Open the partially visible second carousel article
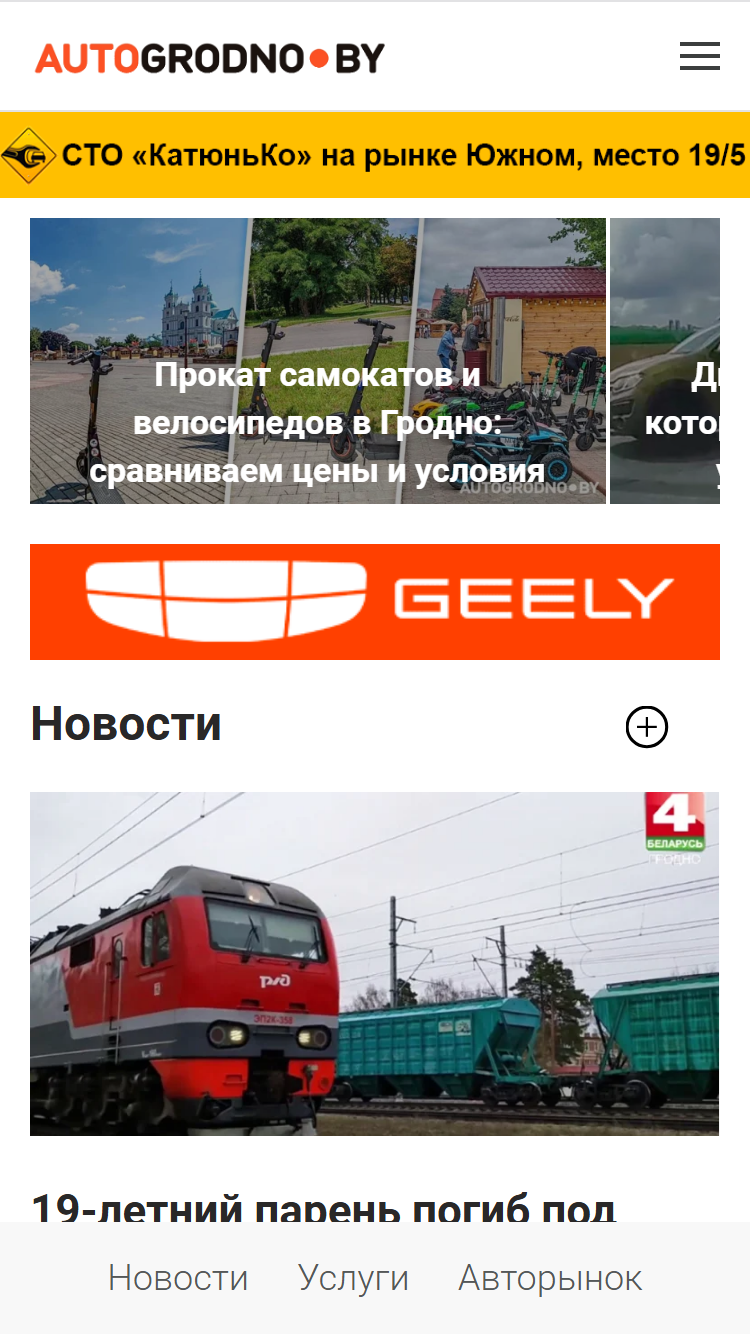This screenshot has height=1334, width=750. click(665, 361)
